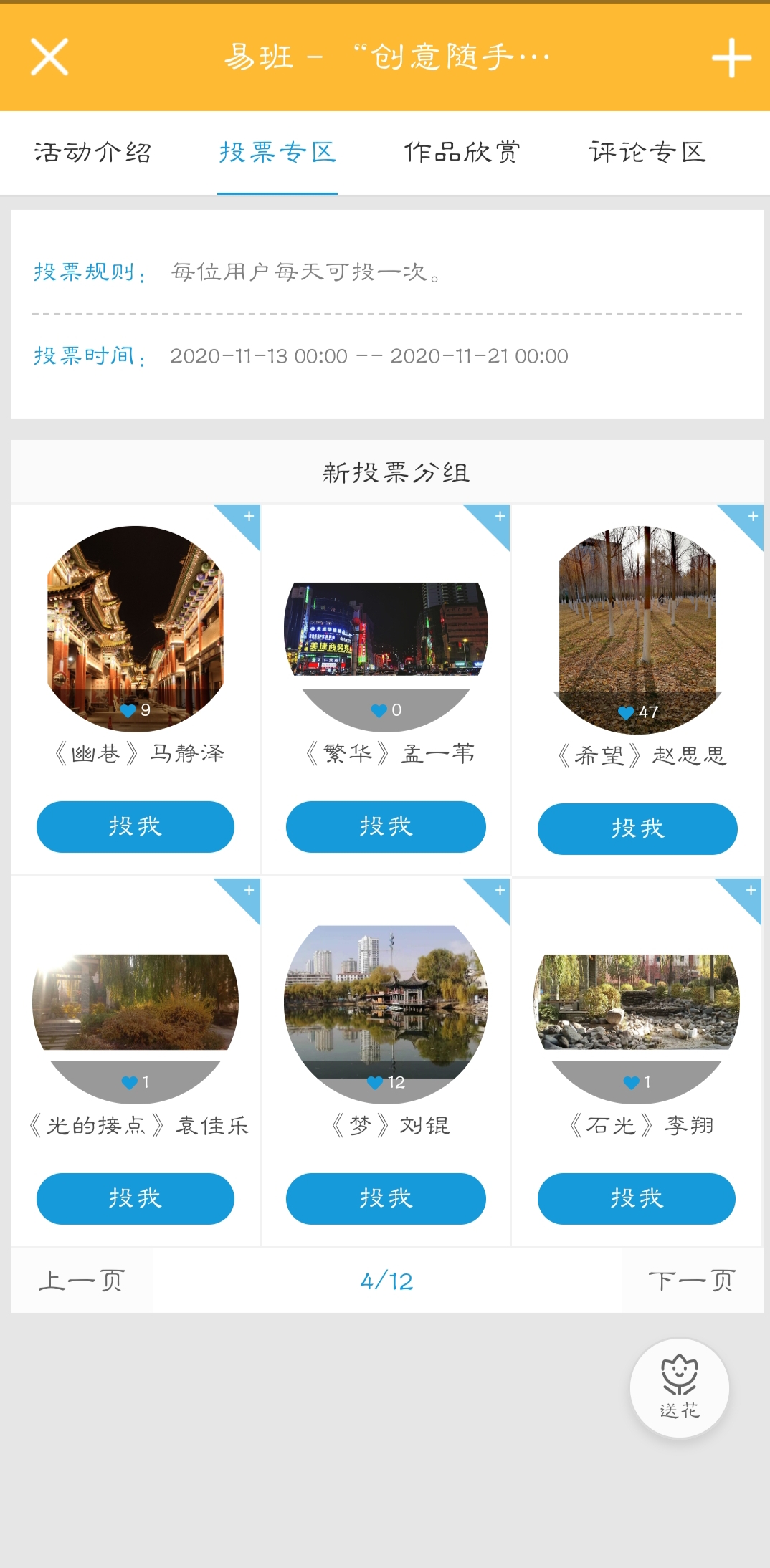Tap the plus icon in the header

tap(731, 58)
